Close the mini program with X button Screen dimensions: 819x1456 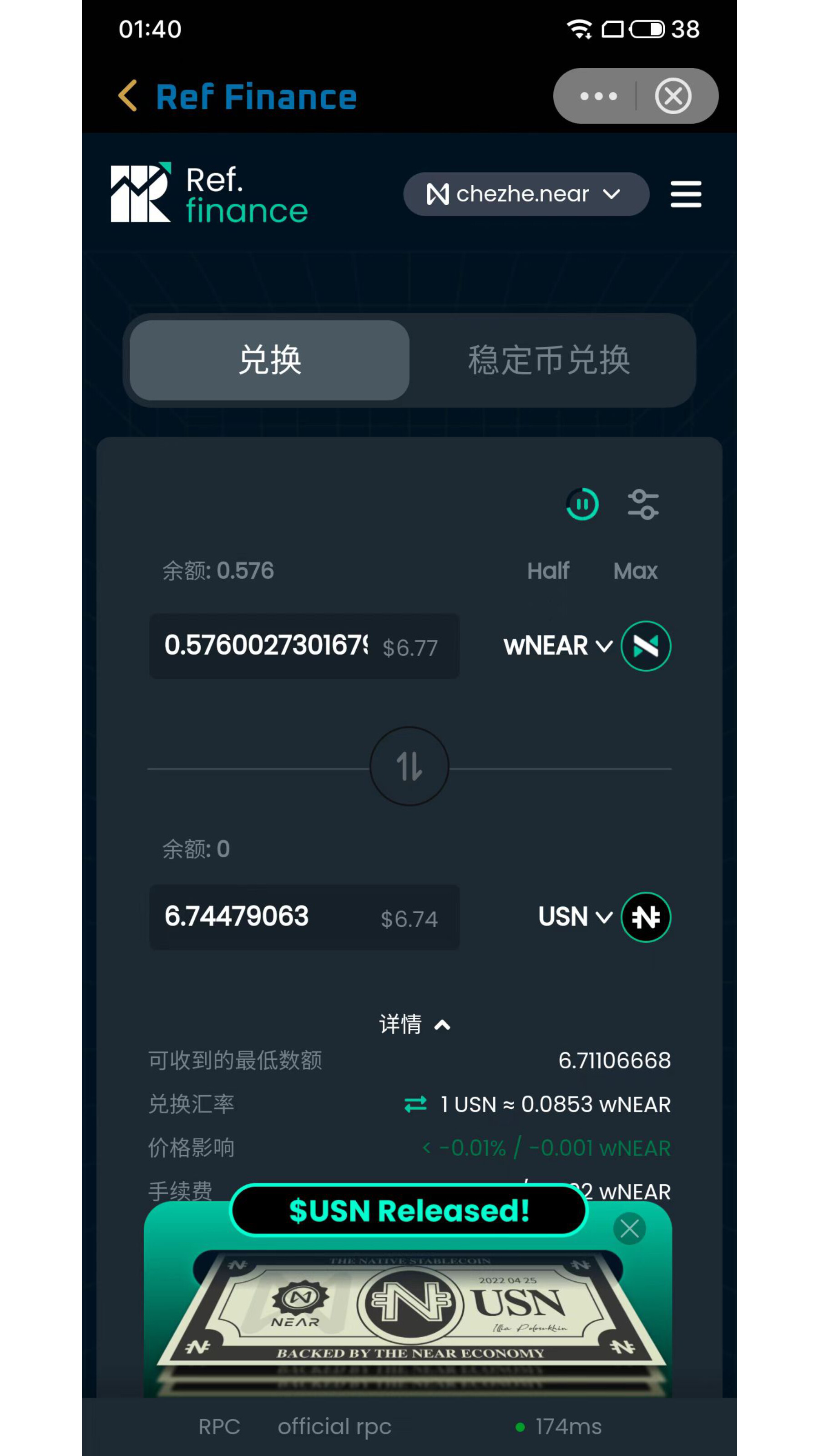click(672, 96)
